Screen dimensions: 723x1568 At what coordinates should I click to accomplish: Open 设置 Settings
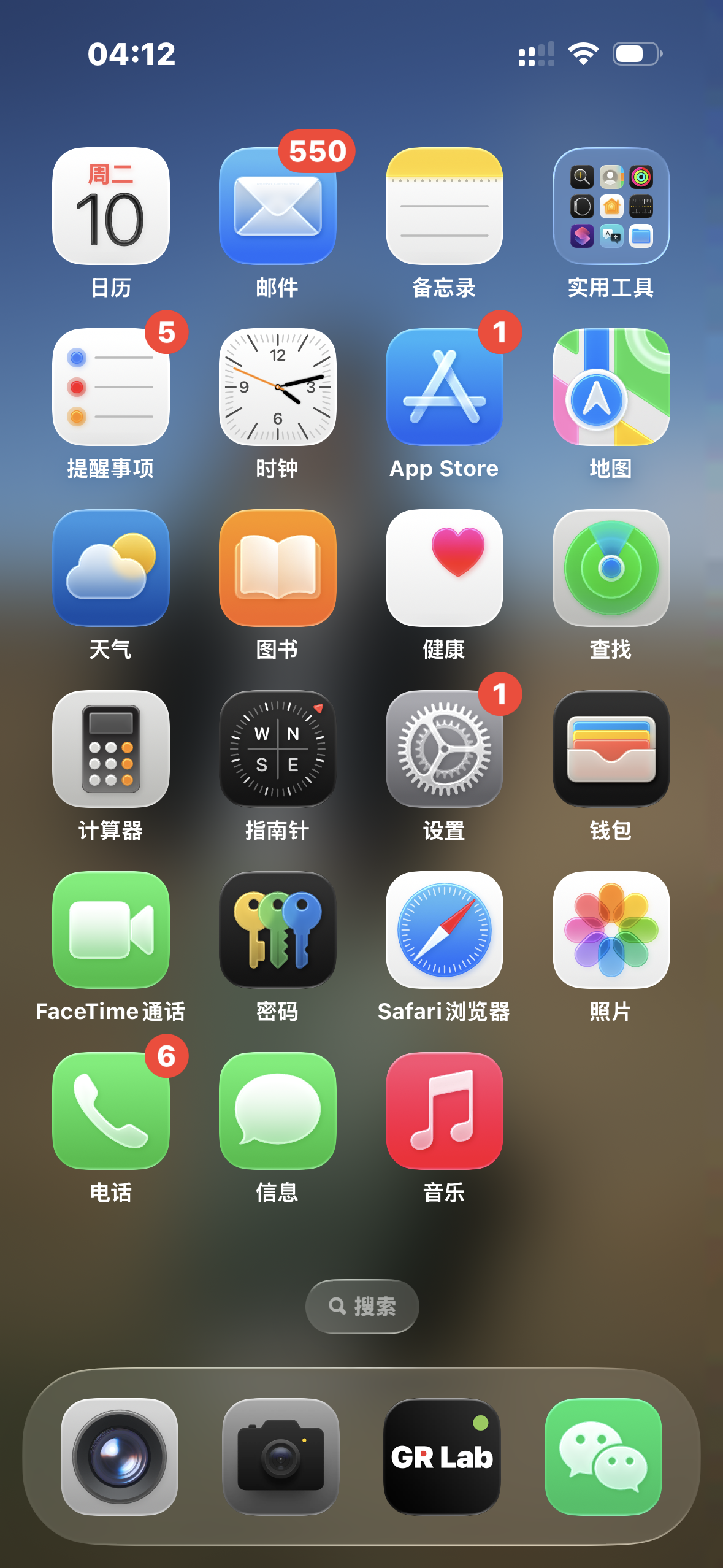[x=444, y=748]
